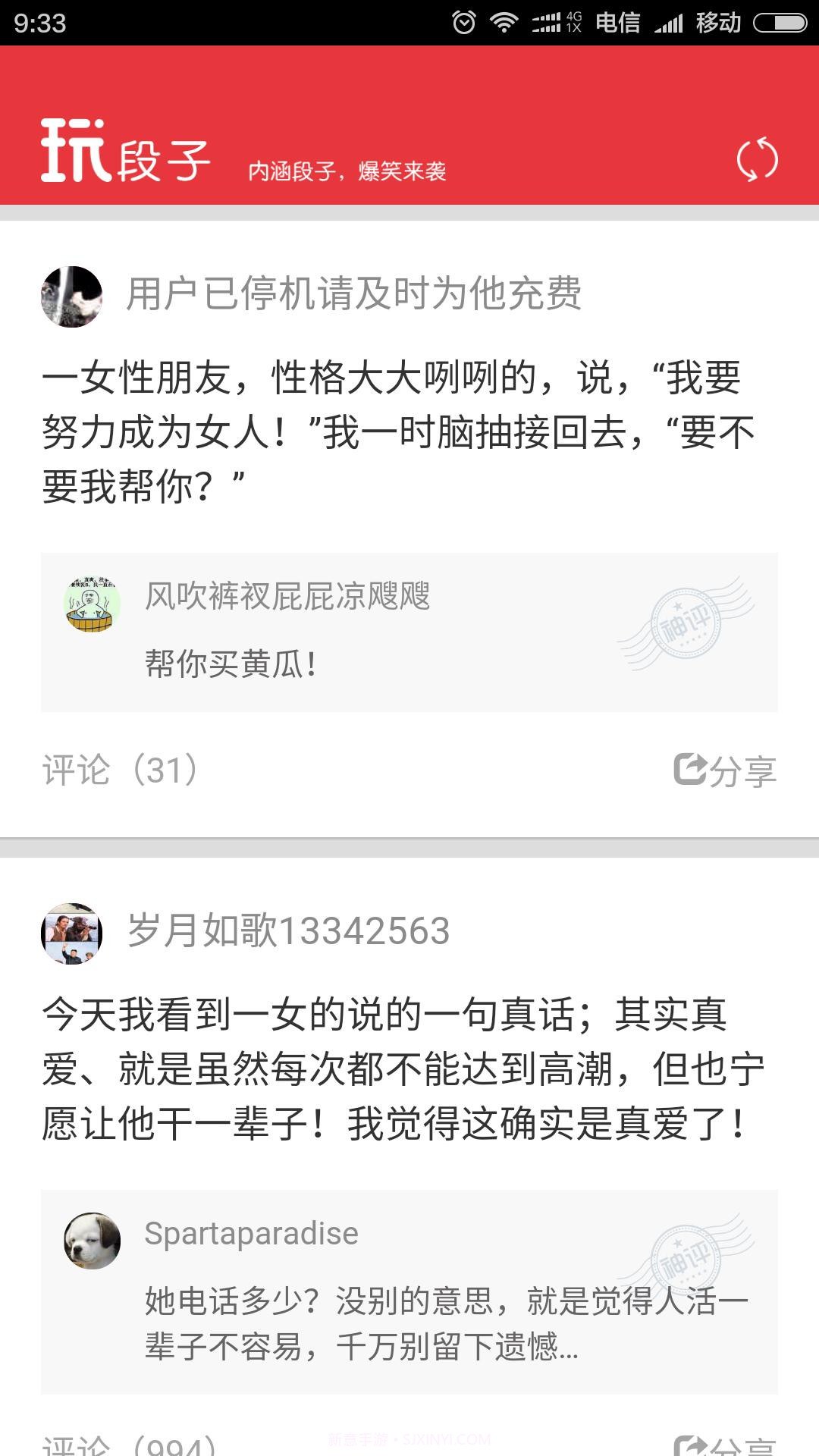Click the avatar of 用户已停机请及时为他充费
The height and width of the screenshot is (1456, 819).
74,297
